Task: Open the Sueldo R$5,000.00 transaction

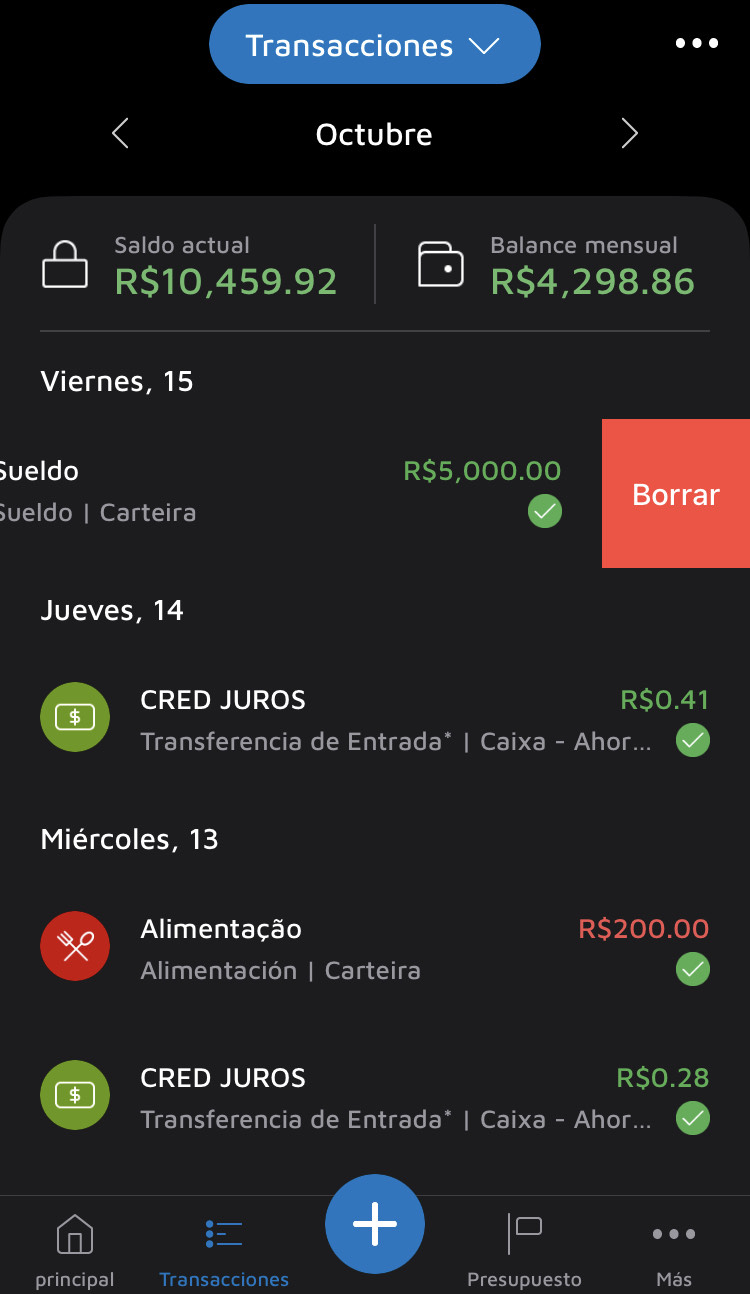Action: (x=280, y=492)
